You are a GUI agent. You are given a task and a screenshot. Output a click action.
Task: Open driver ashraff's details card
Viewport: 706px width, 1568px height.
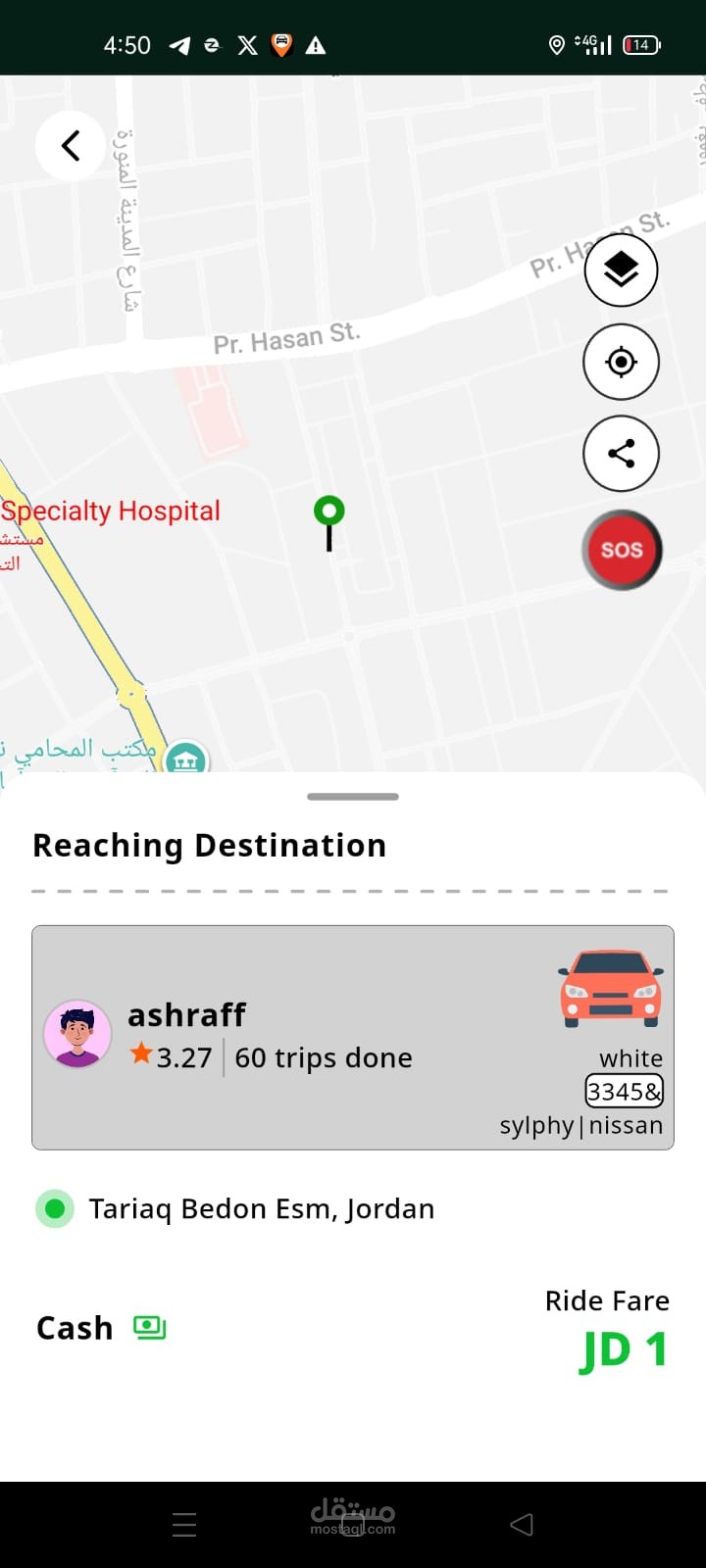353,1037
